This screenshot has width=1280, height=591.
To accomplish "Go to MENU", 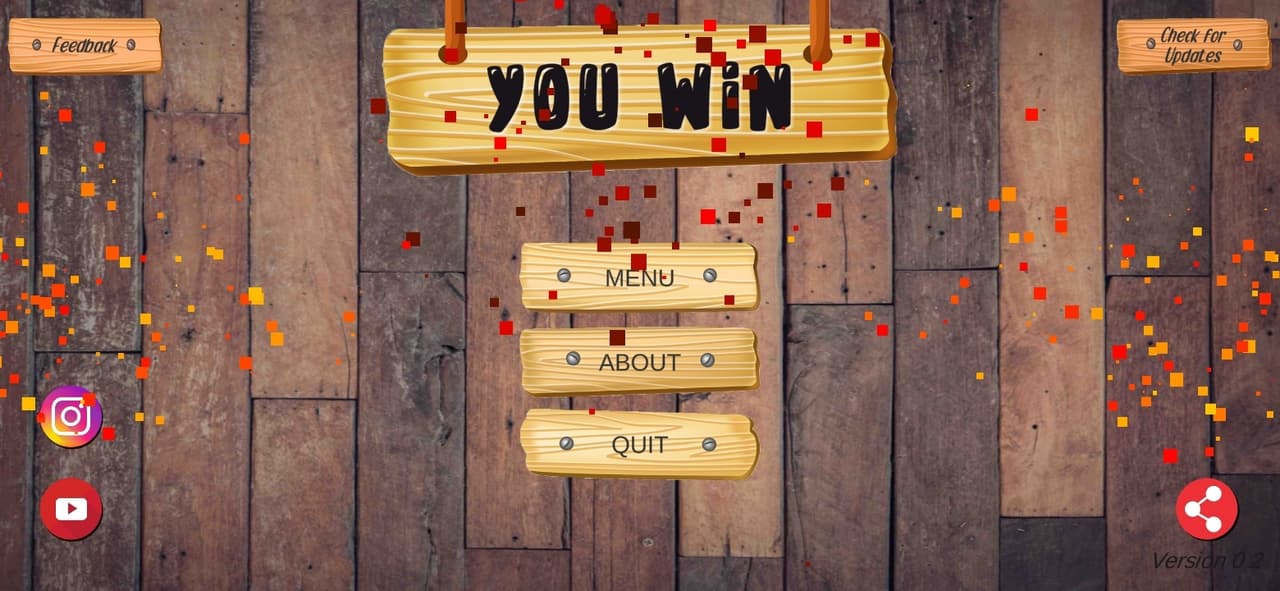I will [x=639, y=276].
